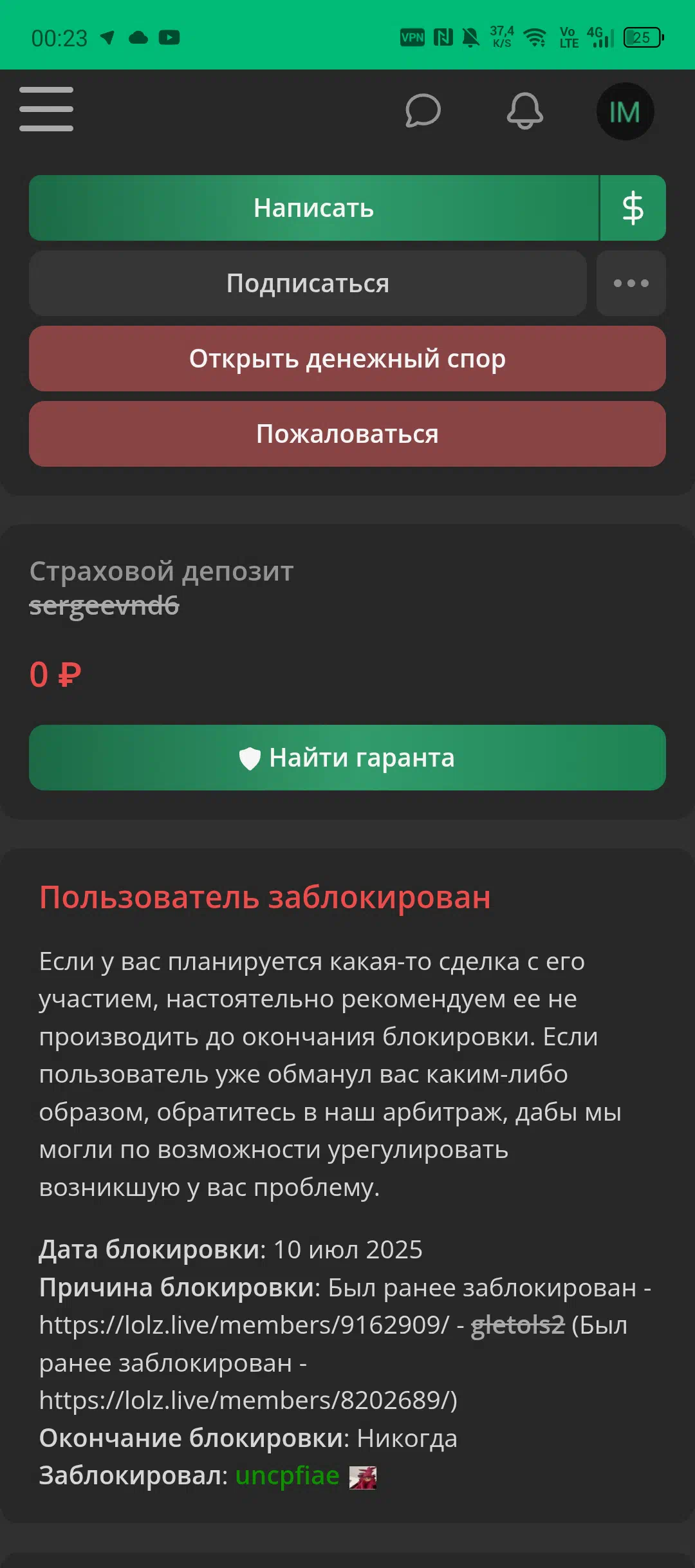Open the three-dots more options
Screen dimensions: 695x1568
pyautogui.click(x=631, y=283)
